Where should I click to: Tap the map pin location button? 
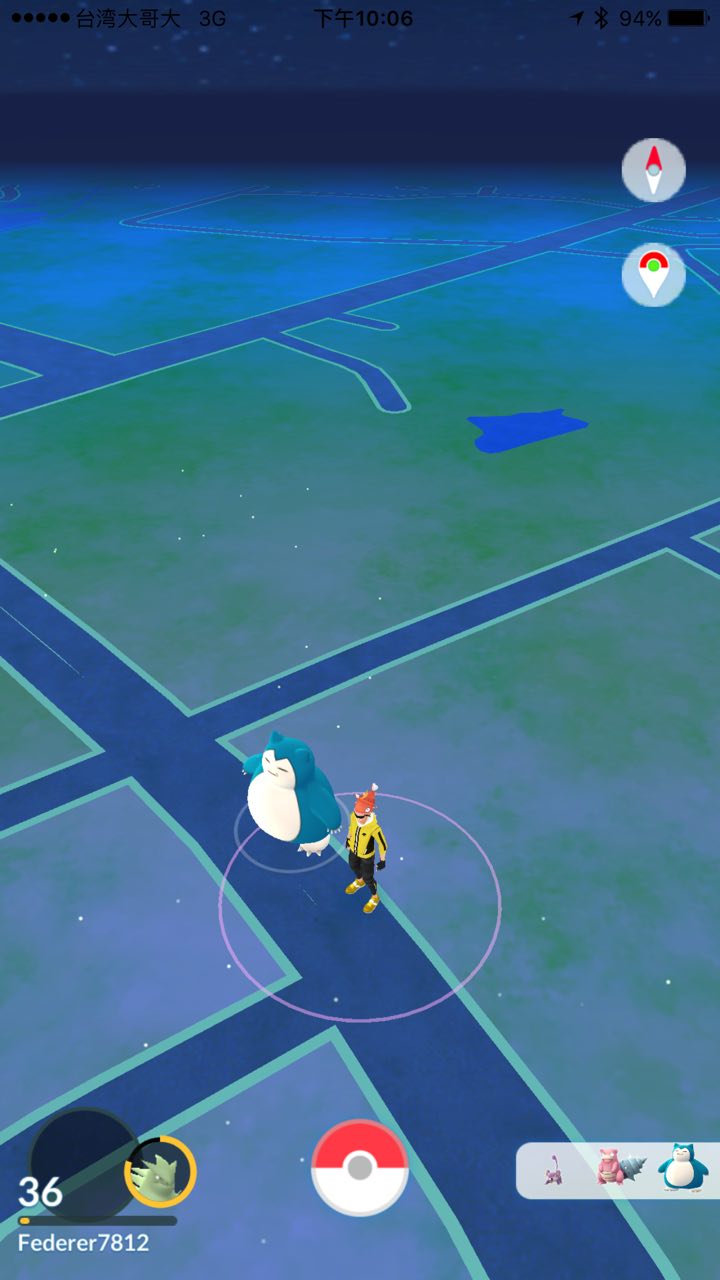tap(653, 274)
